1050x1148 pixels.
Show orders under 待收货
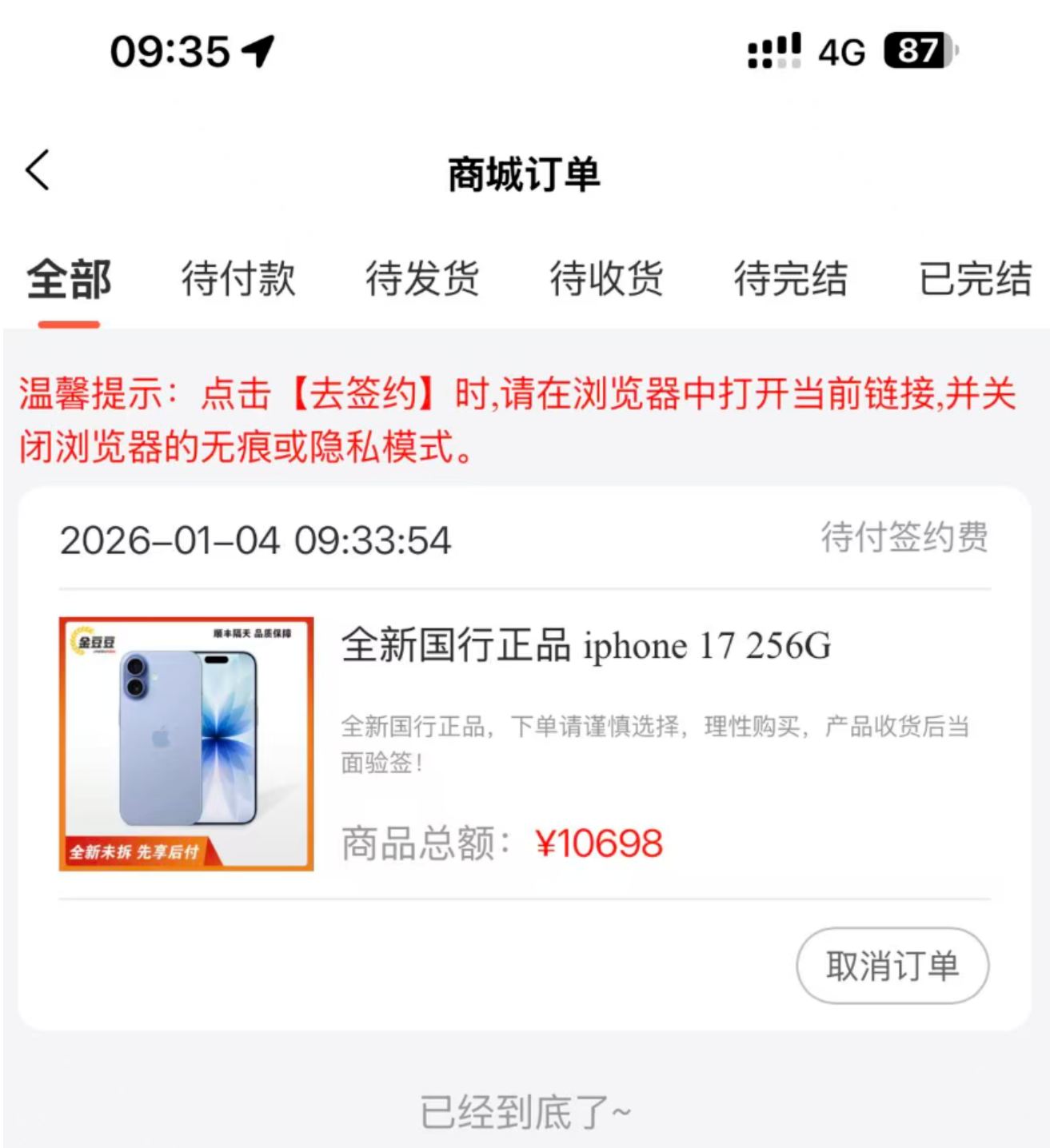click(606, 280)
